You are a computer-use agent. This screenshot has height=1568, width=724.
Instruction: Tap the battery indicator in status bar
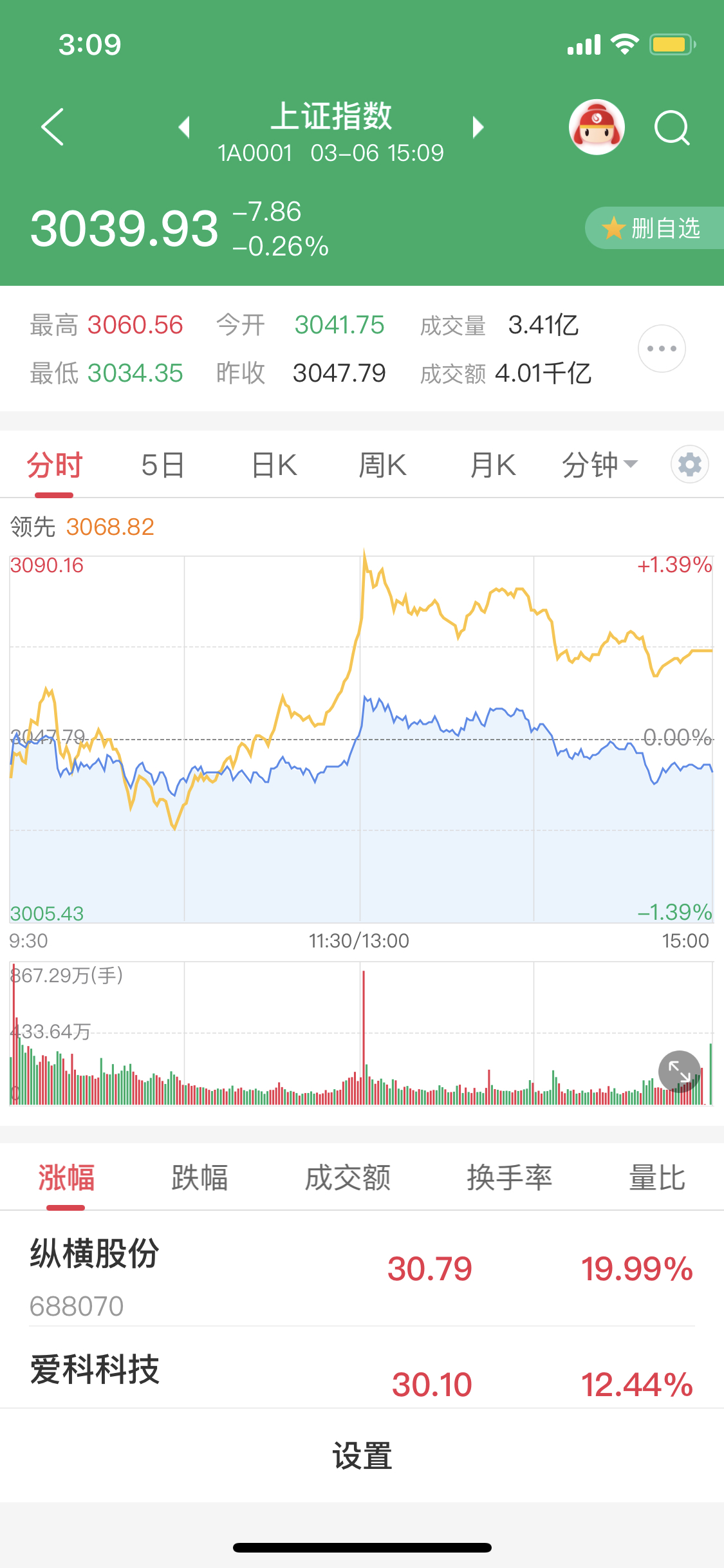click(669, 43)
